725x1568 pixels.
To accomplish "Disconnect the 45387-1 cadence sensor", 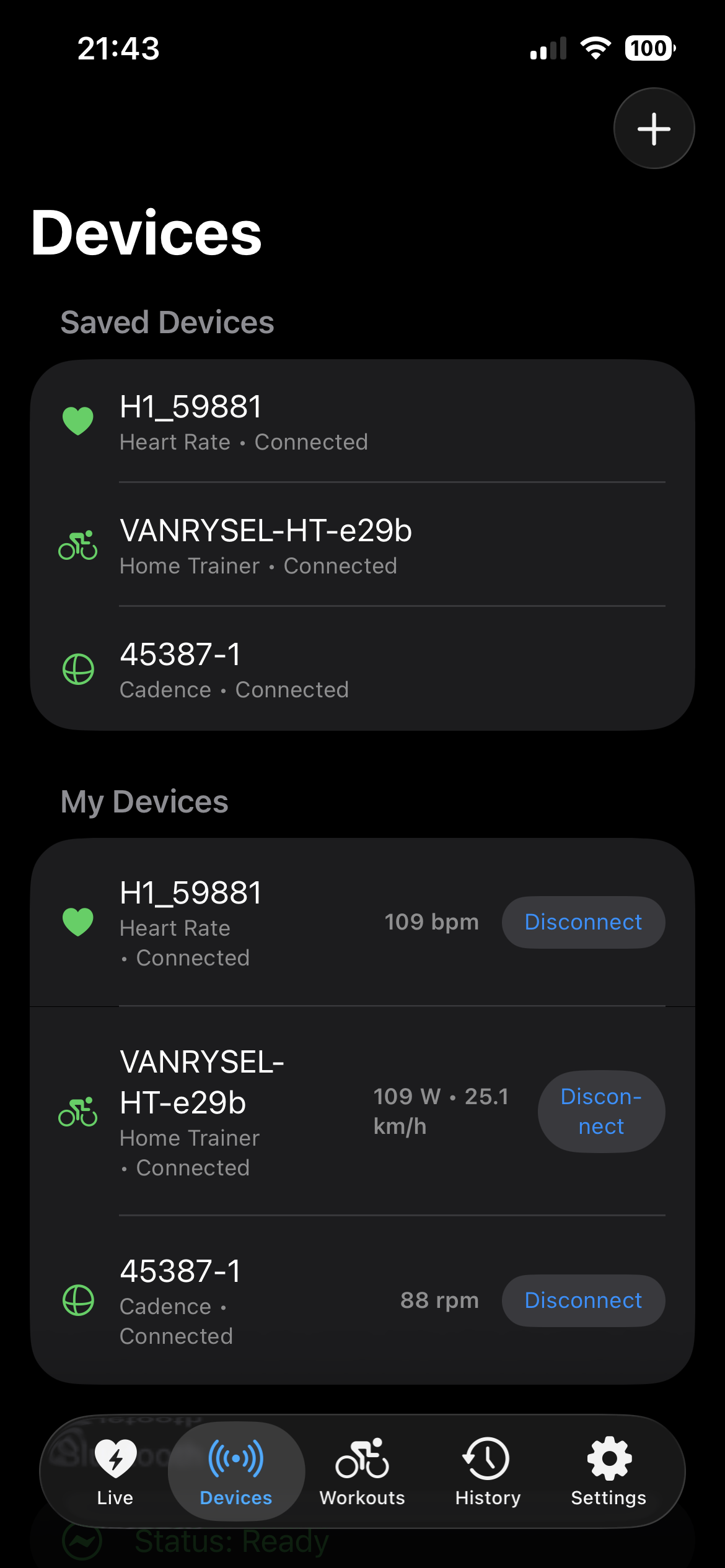I will pyautogui.click(x=583, y=1300).
